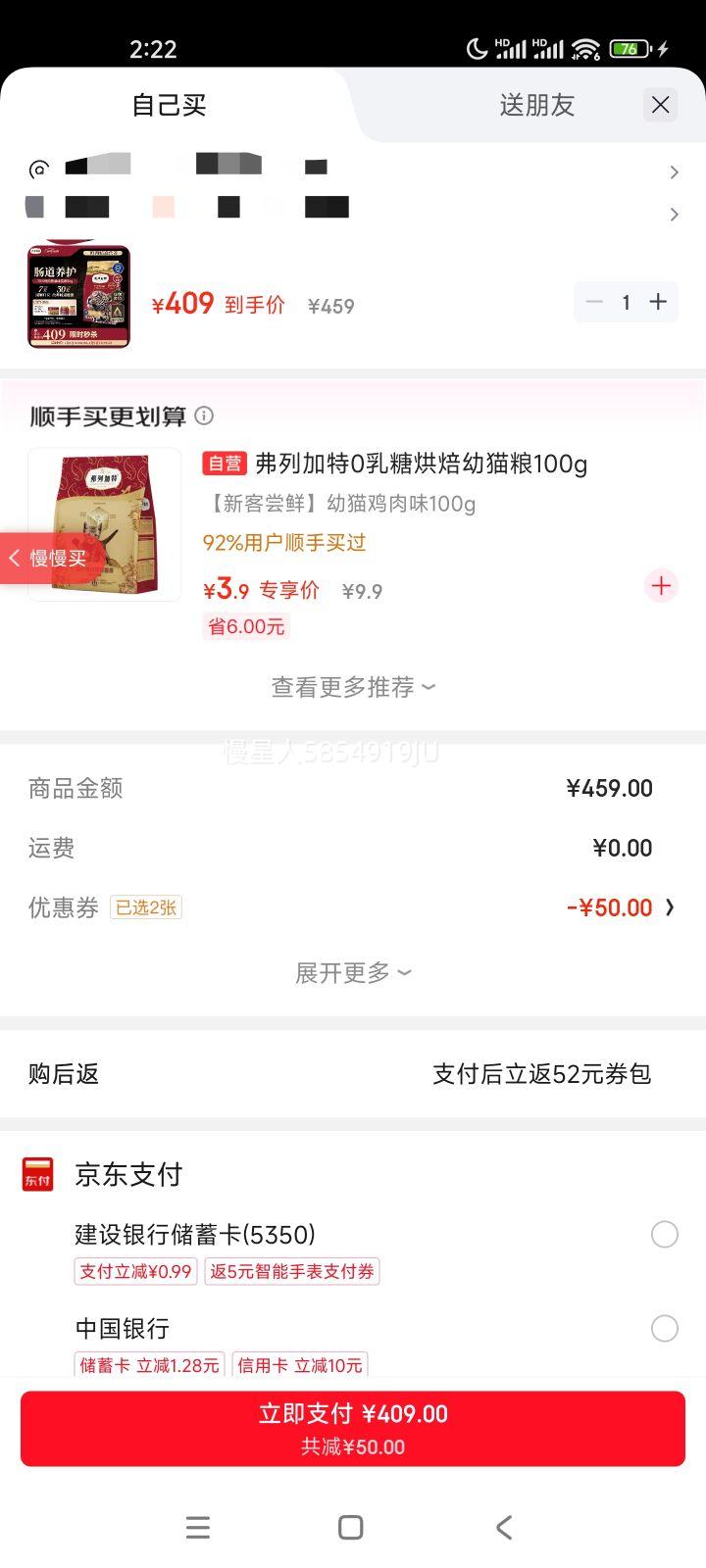Open the 顺手买更划算 info icon
The height and width of the screenshot is (1568, 706).
[204, 416]
